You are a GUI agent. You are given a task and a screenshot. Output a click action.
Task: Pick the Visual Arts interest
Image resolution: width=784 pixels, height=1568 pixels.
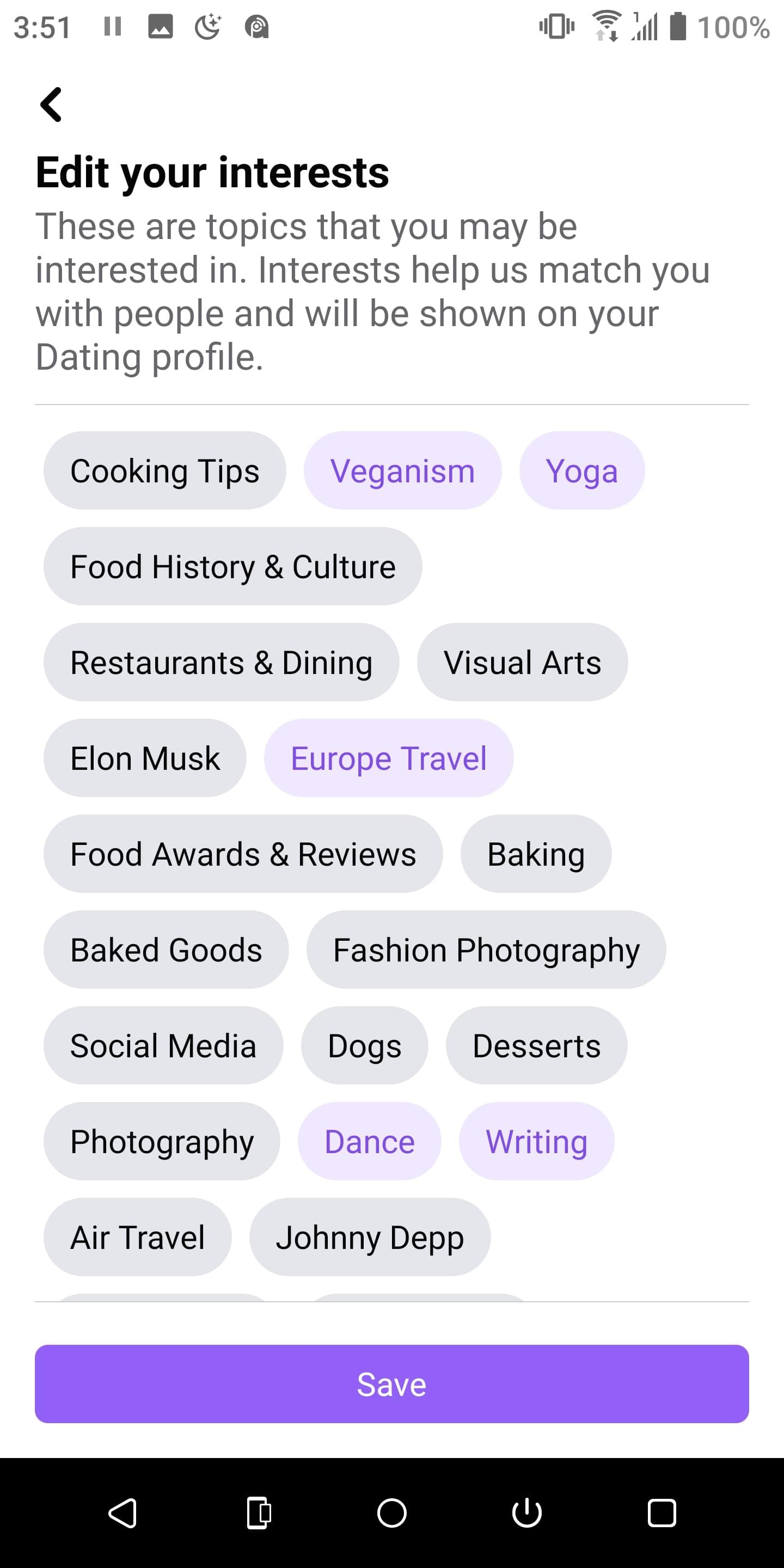point(522,662)
